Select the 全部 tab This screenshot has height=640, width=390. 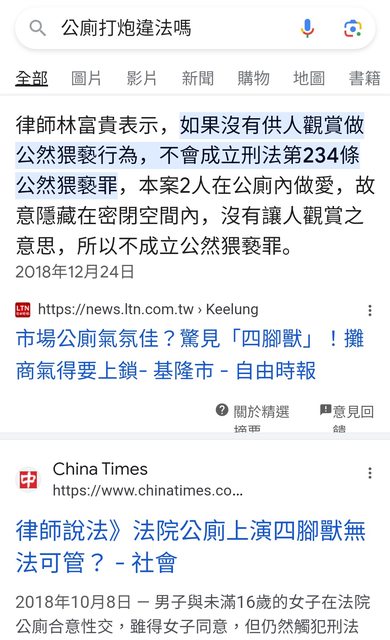[31, 78]
